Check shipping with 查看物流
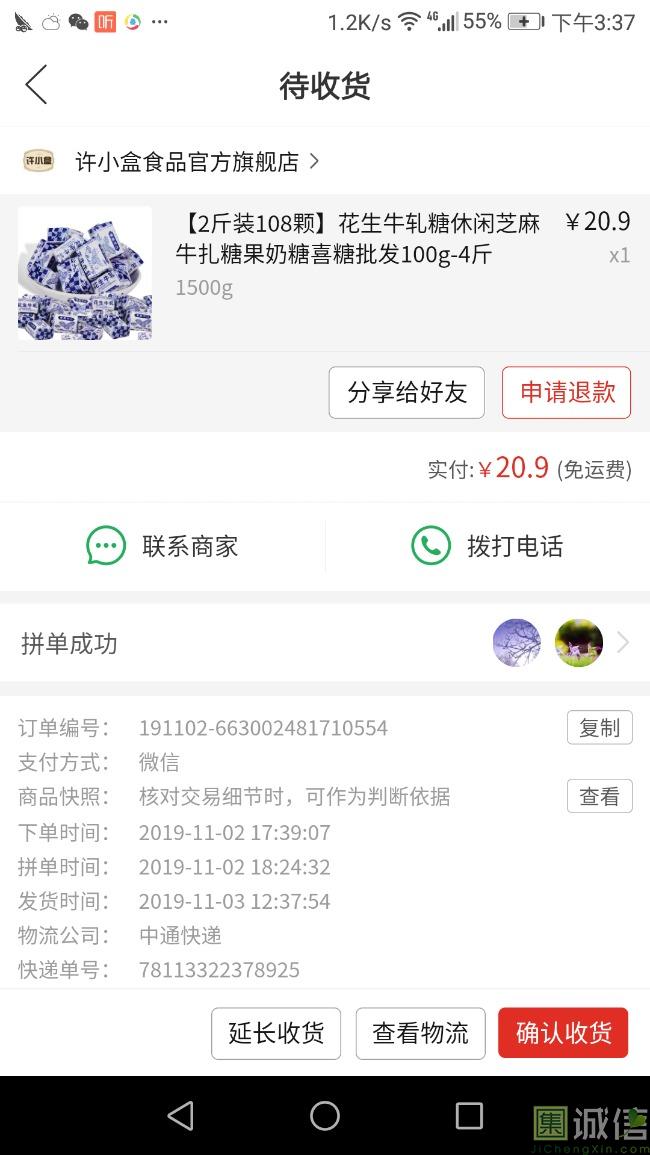 coord(420,1033)
